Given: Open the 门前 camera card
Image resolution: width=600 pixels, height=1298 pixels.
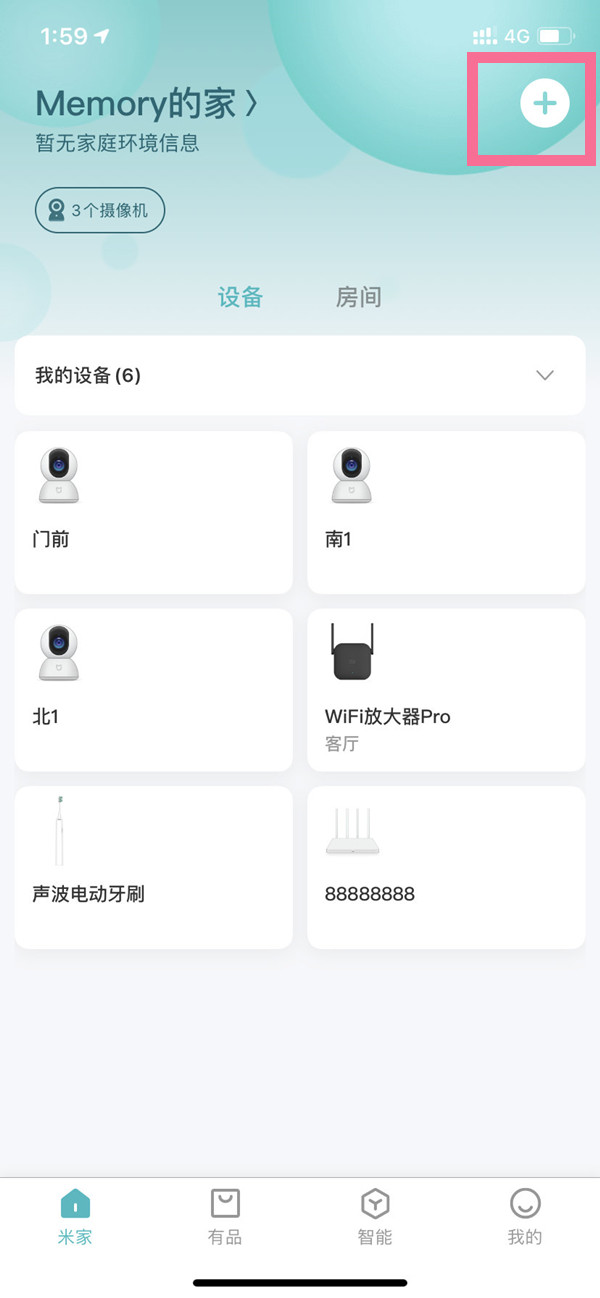Looking at the screenshot, I should point(153,512).
